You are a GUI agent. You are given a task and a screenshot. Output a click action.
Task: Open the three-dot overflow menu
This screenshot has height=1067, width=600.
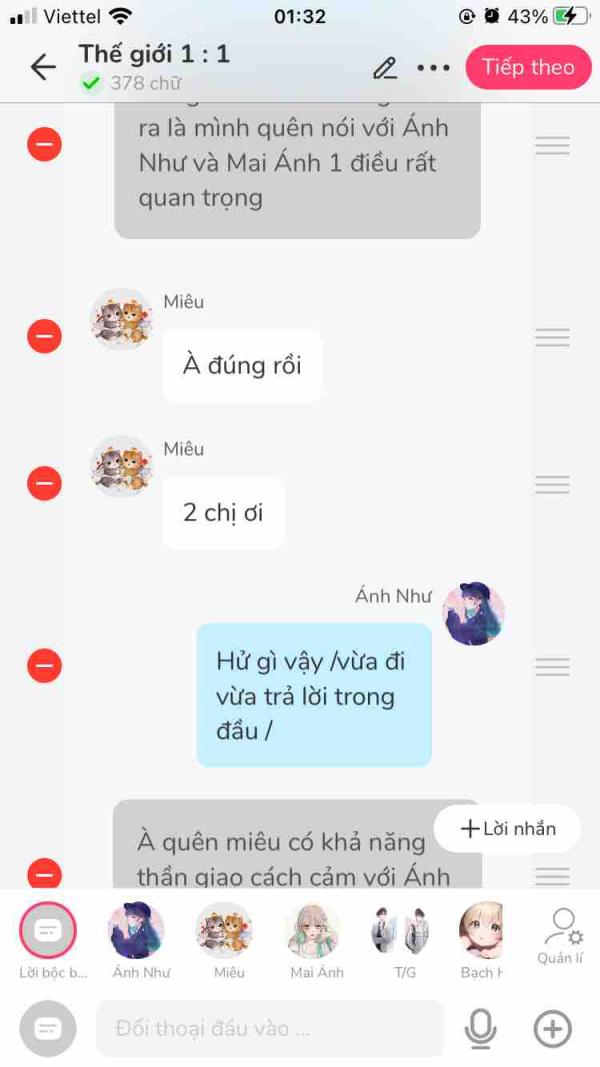pos(433,68)
